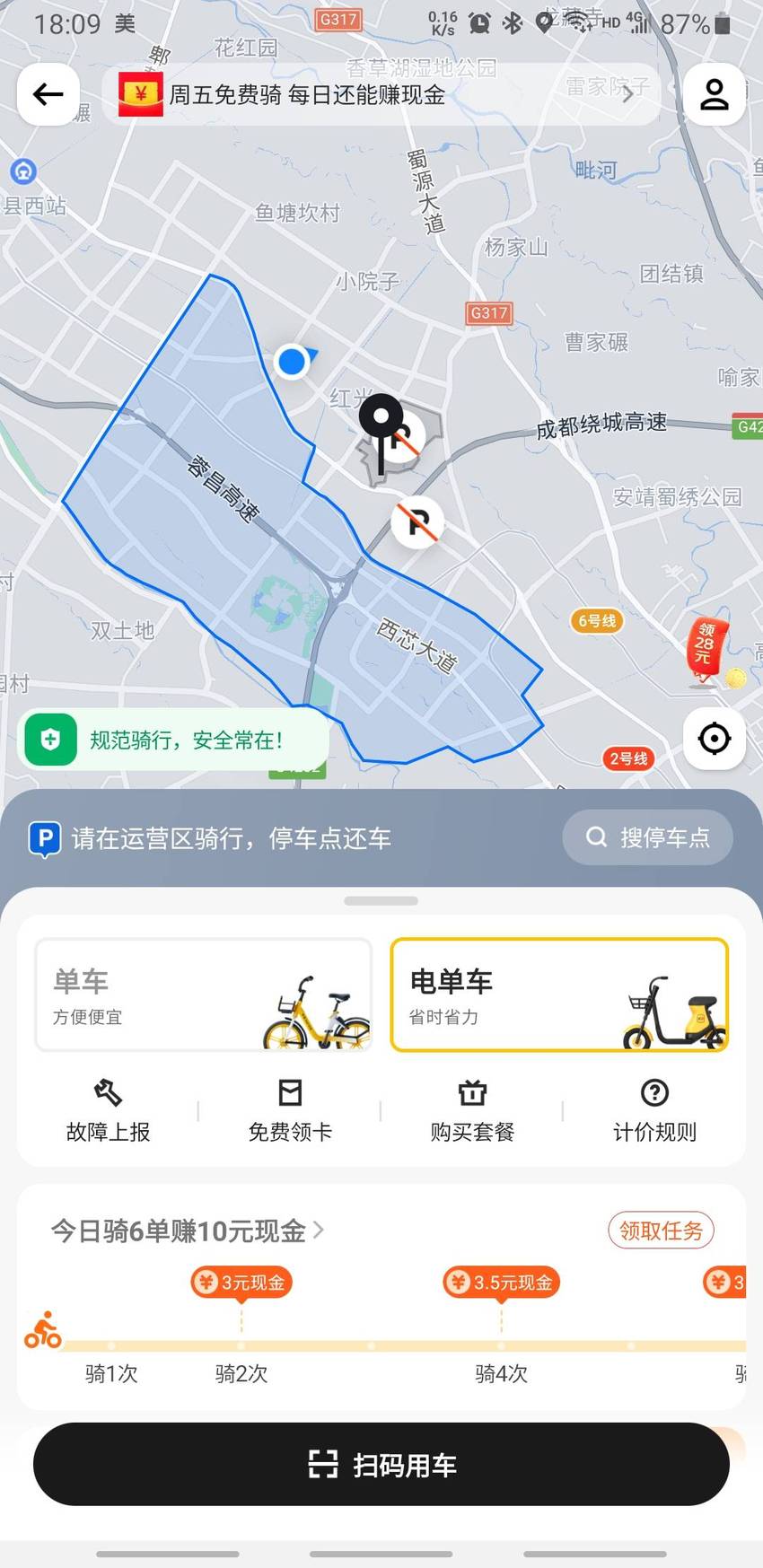Expand the bottom sheet drag handle
Image resolution: width=763 pixels, height=1568 pixels.
click(x=381, y=900)
